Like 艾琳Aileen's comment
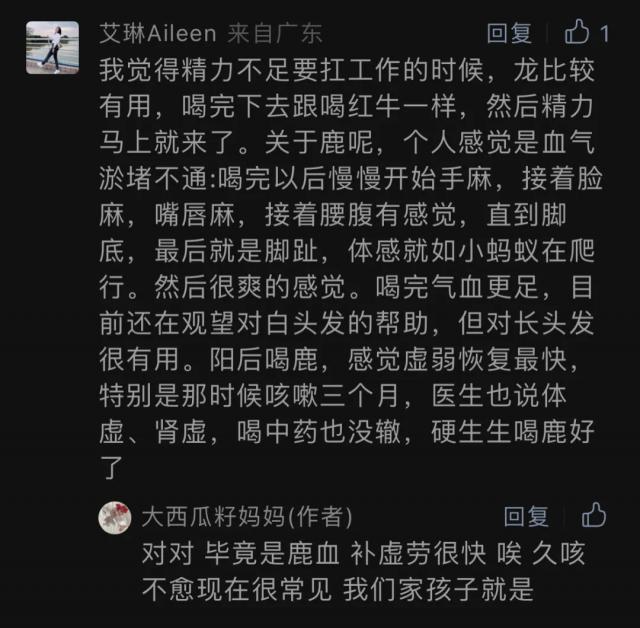Screen dimensions: 640x628 coord(578,33)
